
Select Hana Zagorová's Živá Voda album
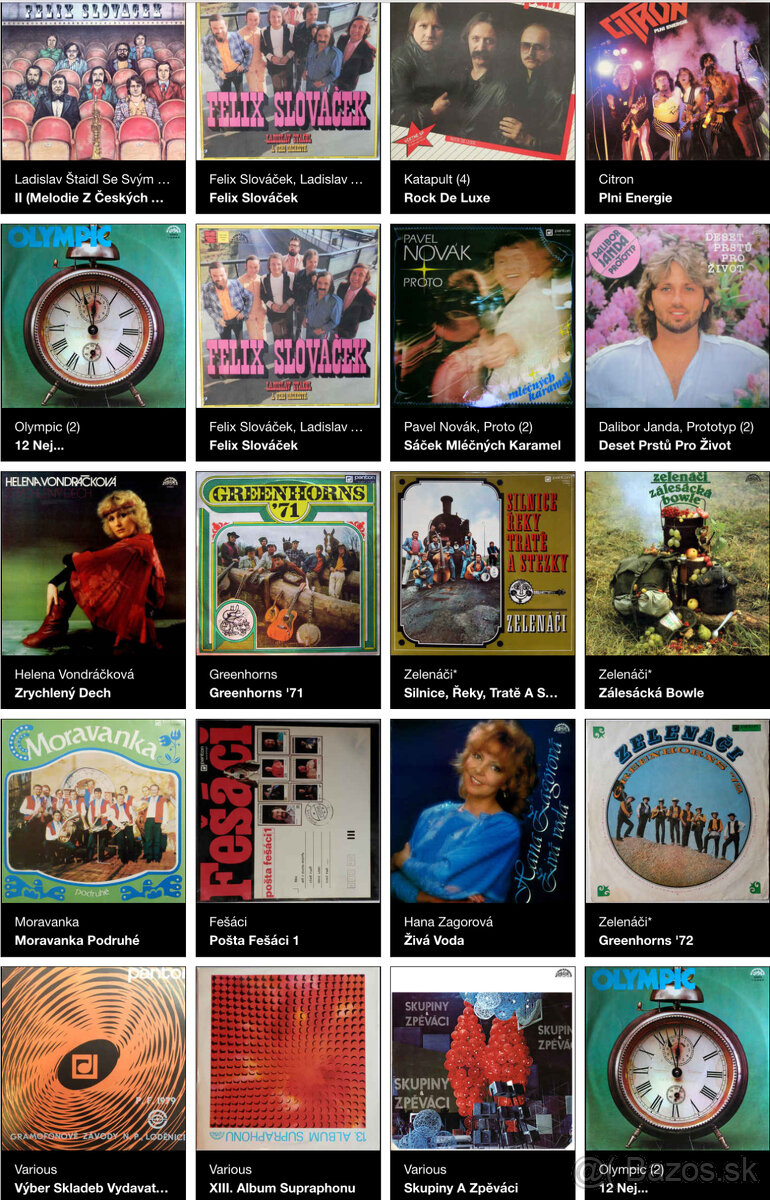coord(482,810)
